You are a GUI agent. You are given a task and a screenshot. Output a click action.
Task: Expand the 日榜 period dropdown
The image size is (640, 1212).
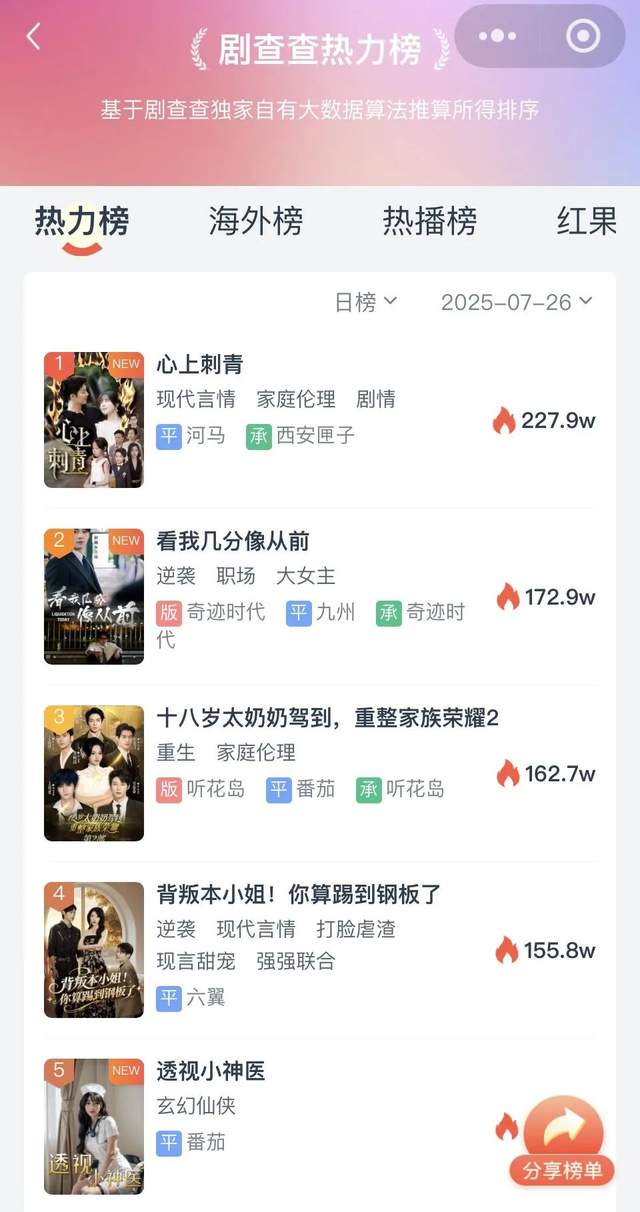(x=365, y=302)
